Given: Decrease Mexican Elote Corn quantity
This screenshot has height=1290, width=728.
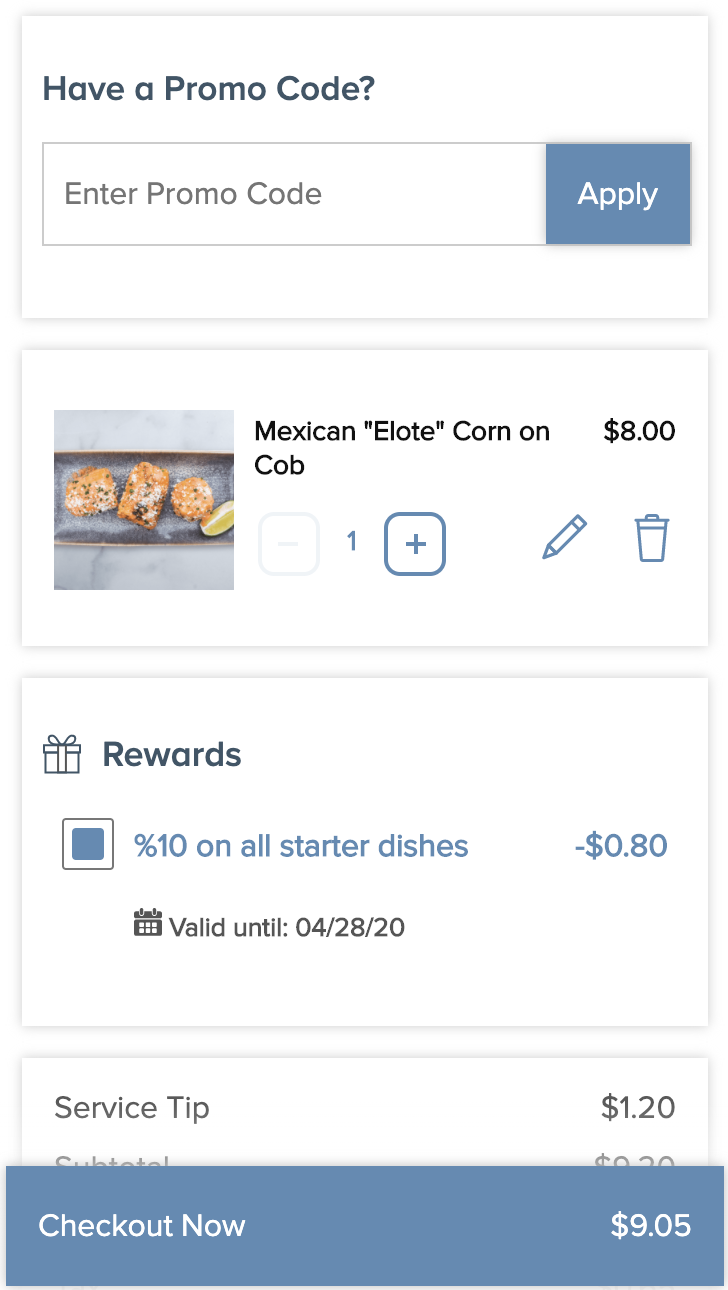Looking at the screenshot, I should click(x=289, y=544).
